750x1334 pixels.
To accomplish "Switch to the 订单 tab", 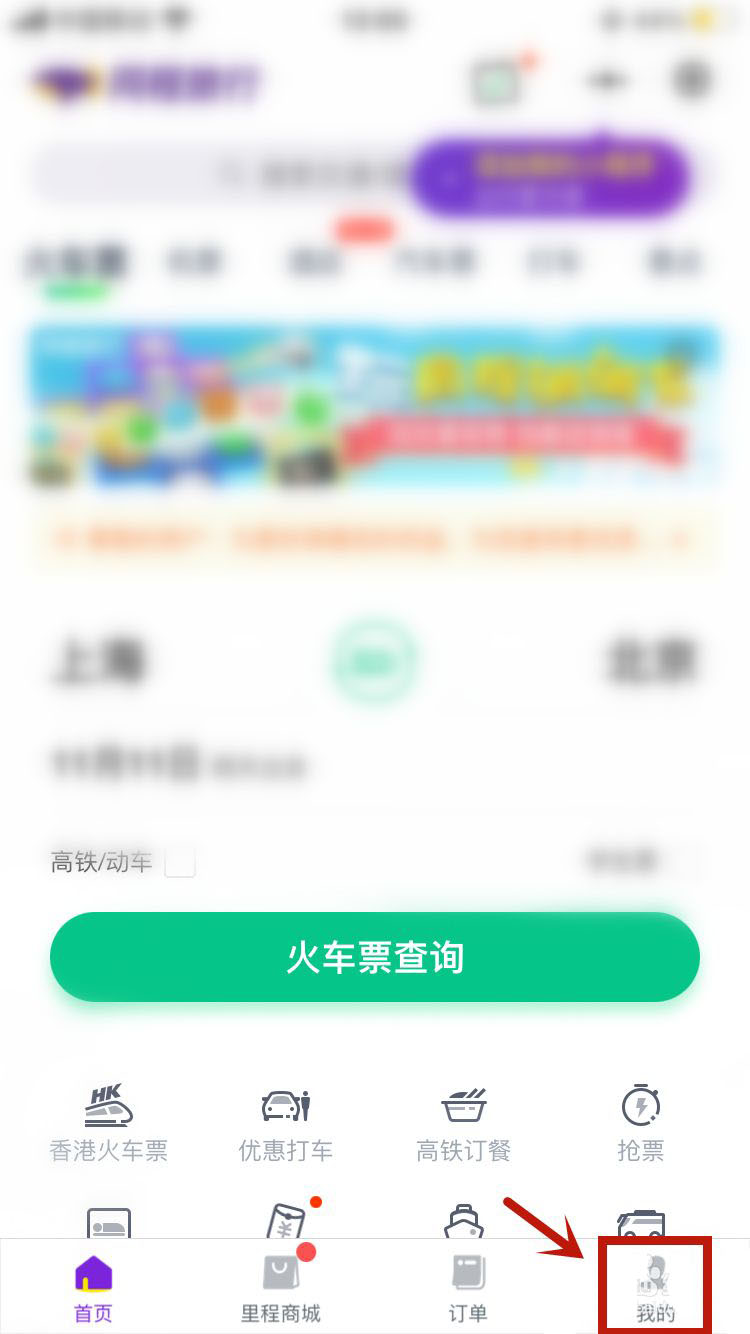I will click(467, 1286).
